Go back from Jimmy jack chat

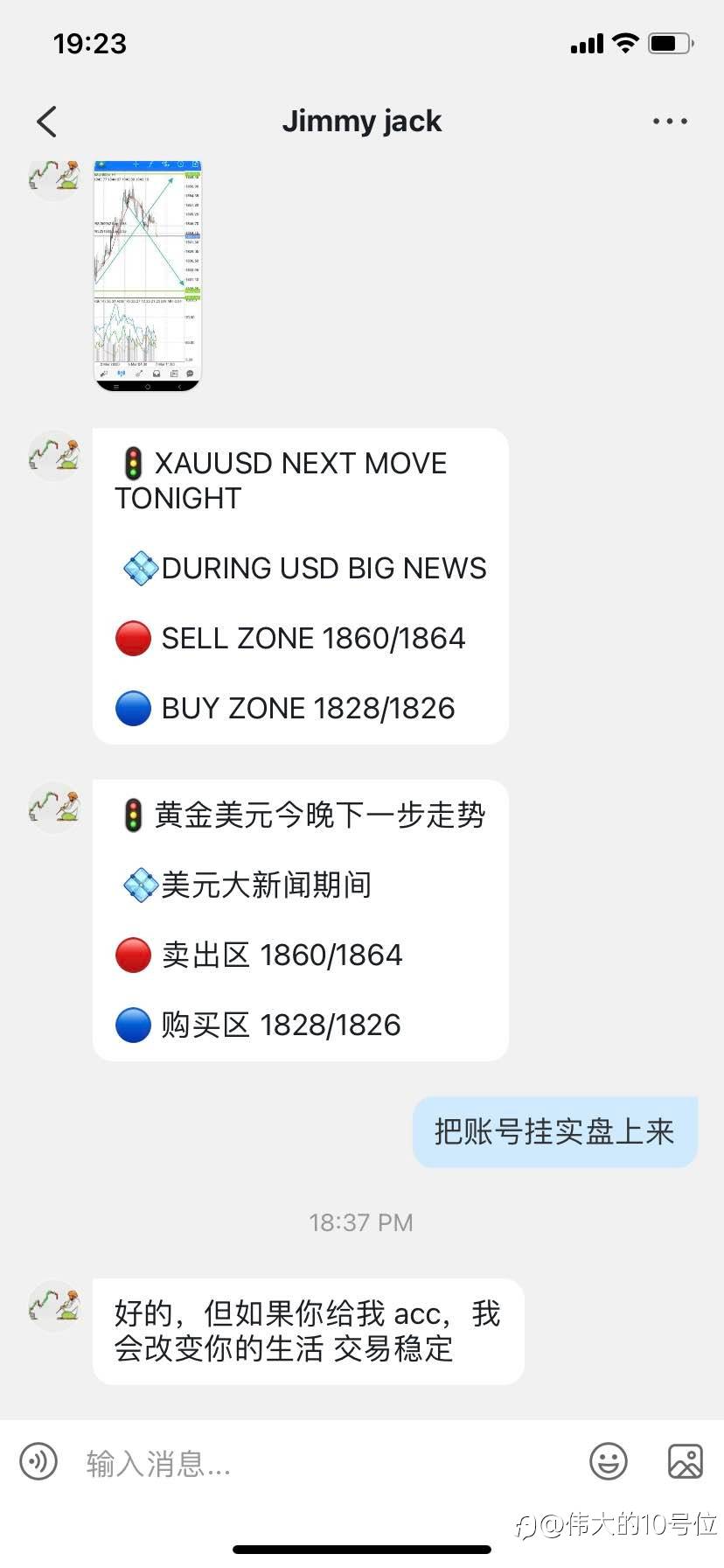point(47,122)
